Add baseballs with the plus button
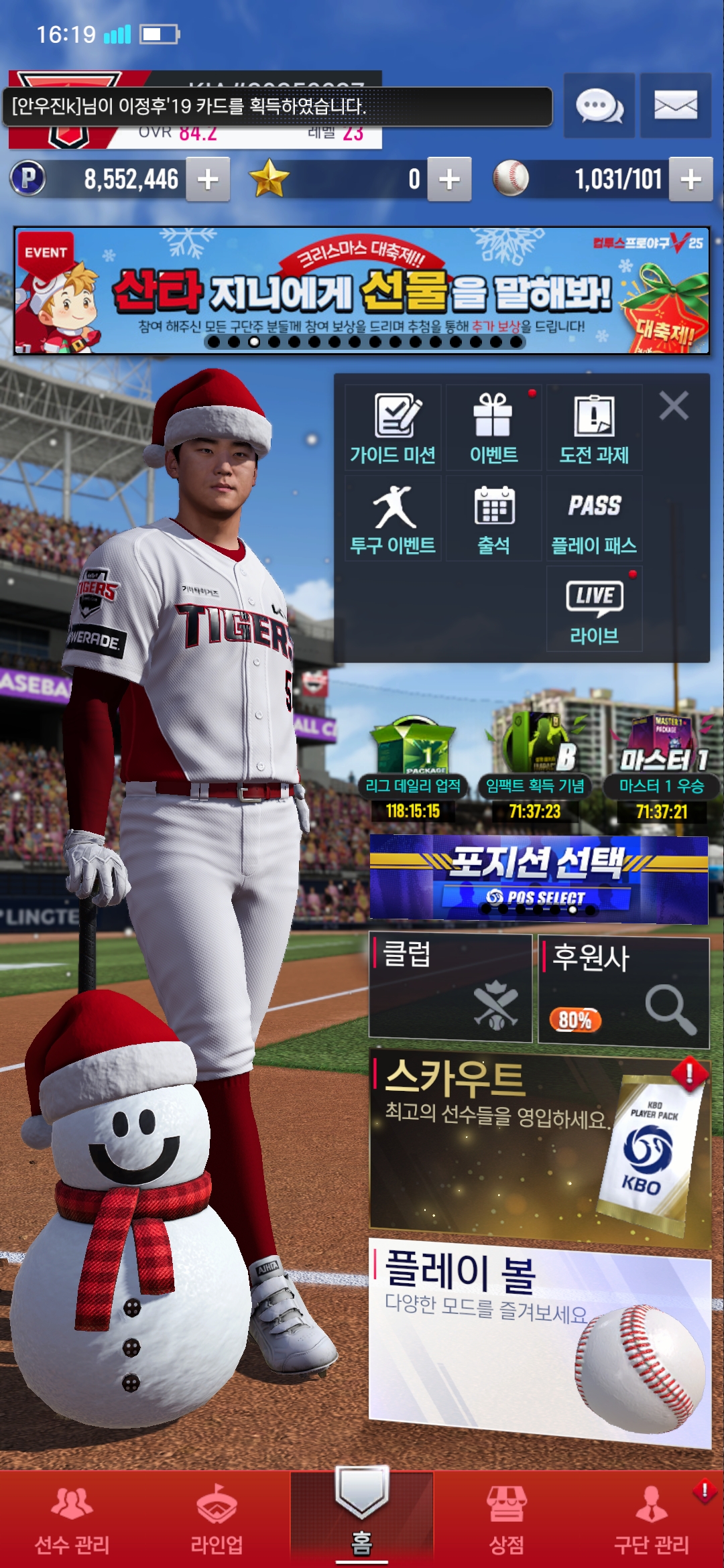The image size is (724, 1568). click(690, 180)
